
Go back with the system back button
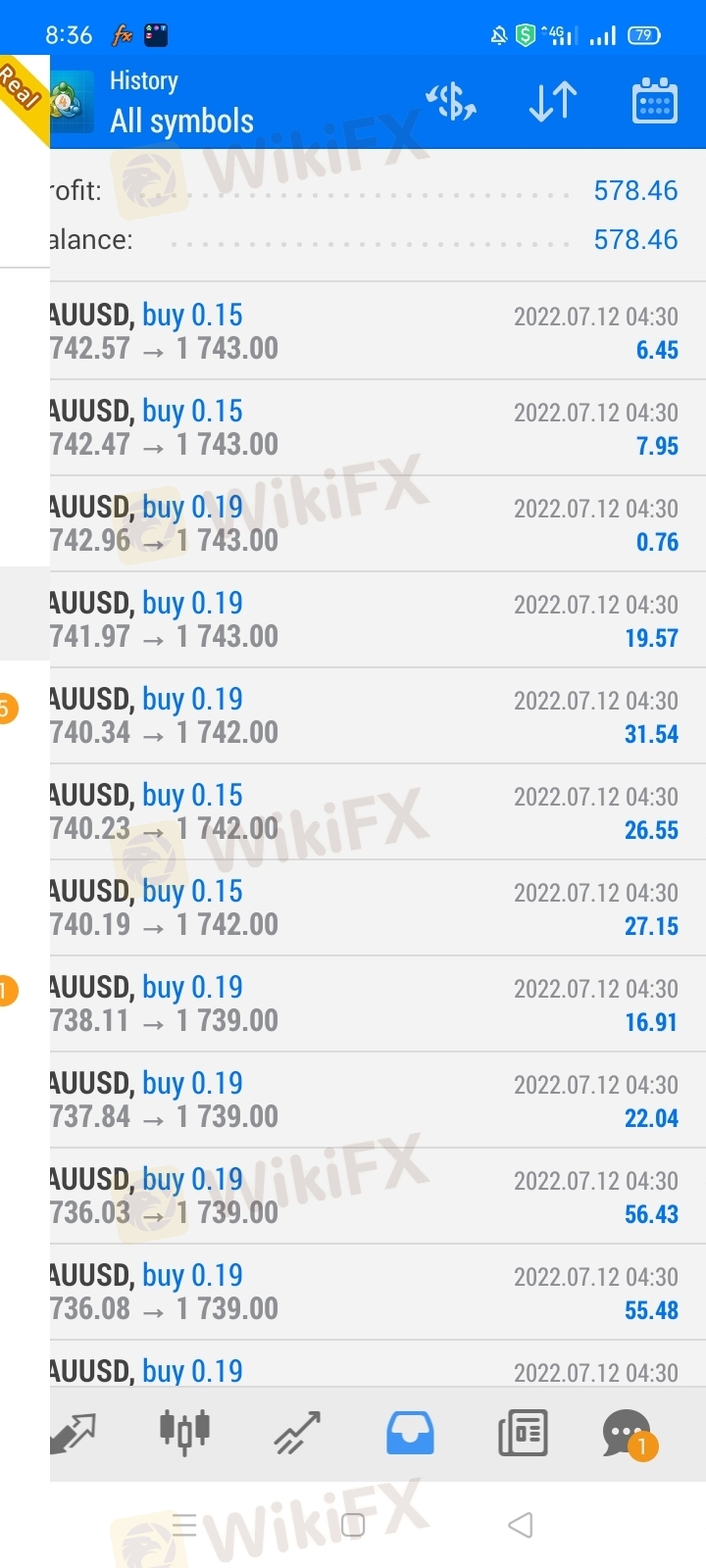[x=521, y=1525]
